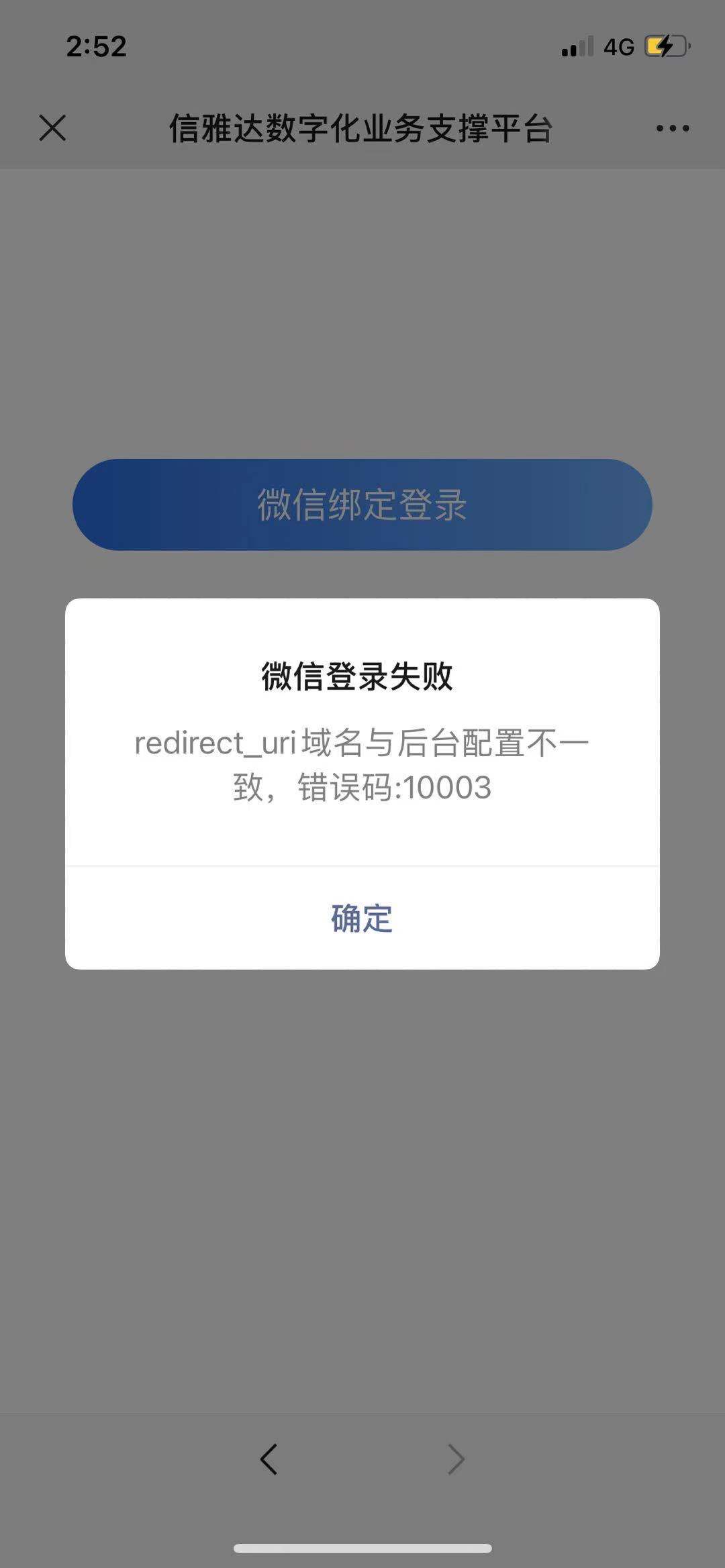This screenshot has width=725, height=1568.
Task: Tap the home indicator bar at bottom
Action: tap(362, 1548)
